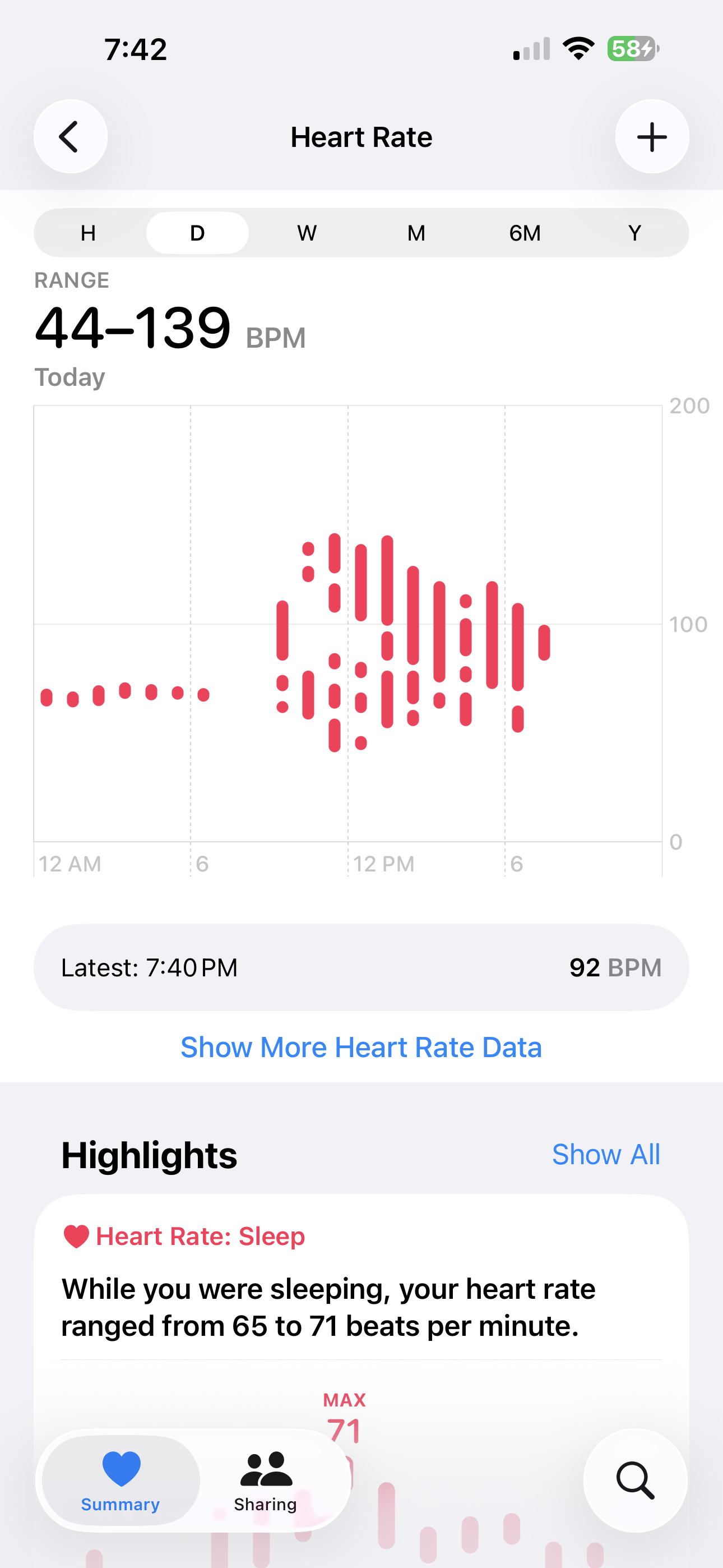Add heart rate data with plus button

[652, 136]
